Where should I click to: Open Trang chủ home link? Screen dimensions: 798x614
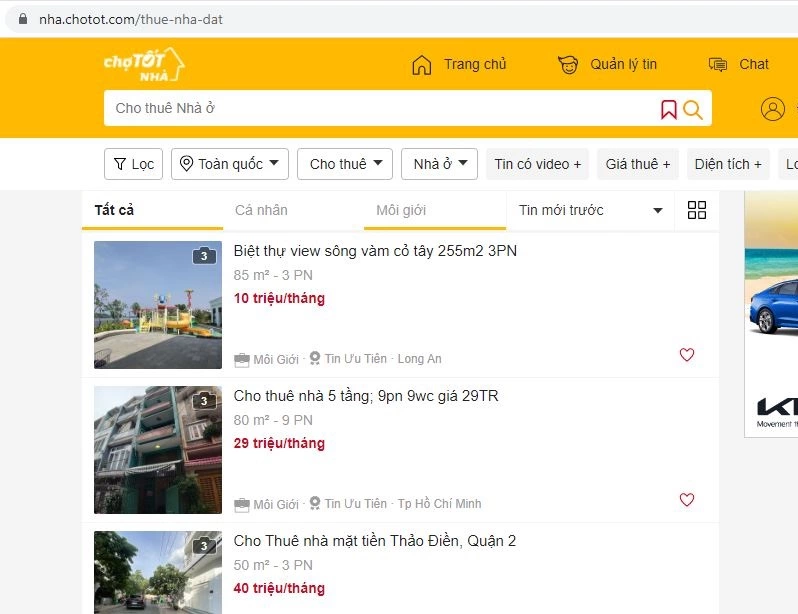point(459,64)
